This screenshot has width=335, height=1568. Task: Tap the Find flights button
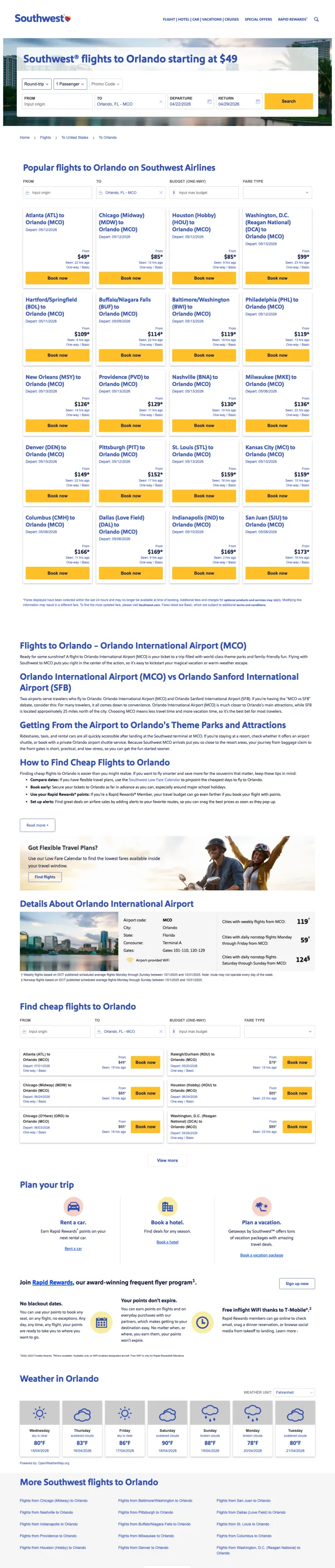(x=45, y=877)
